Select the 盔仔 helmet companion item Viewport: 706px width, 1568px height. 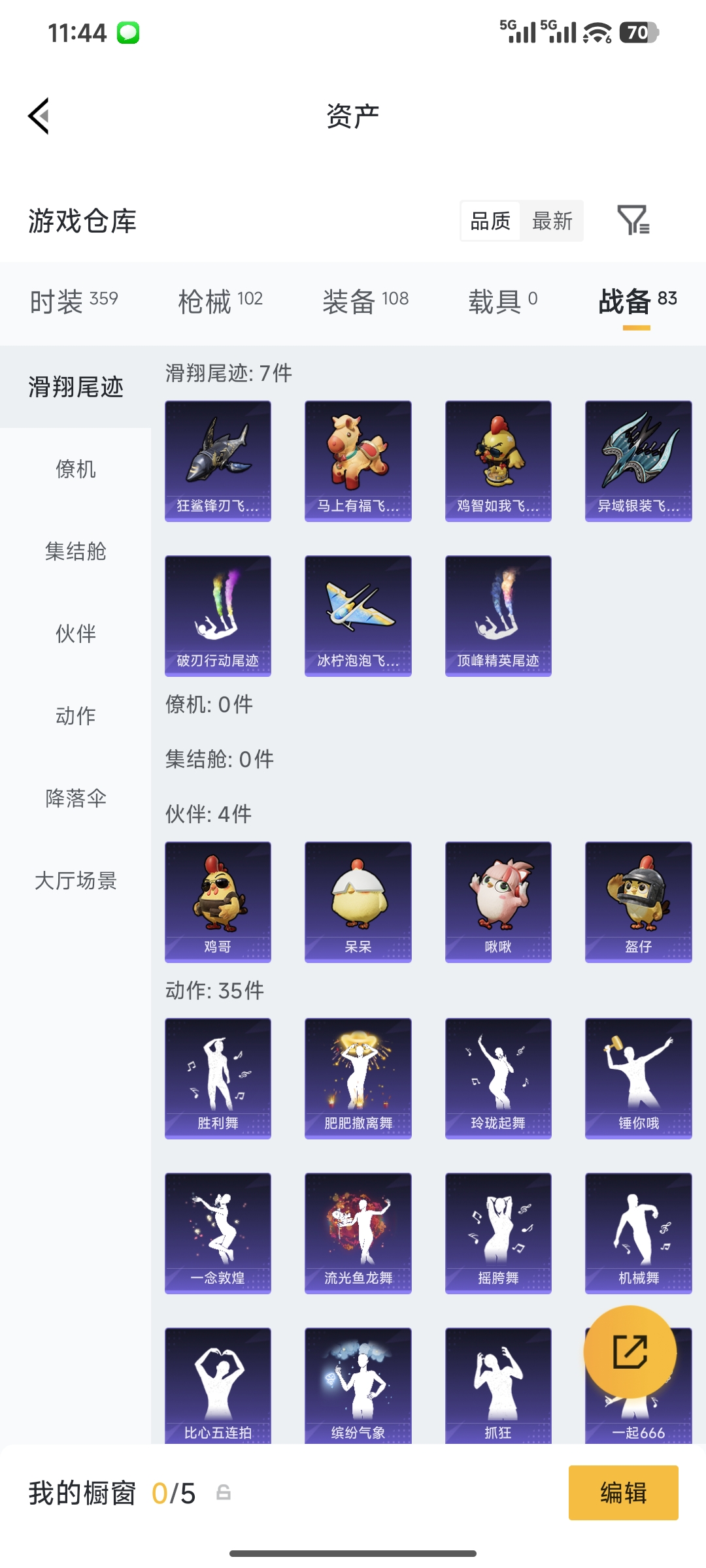637,902
